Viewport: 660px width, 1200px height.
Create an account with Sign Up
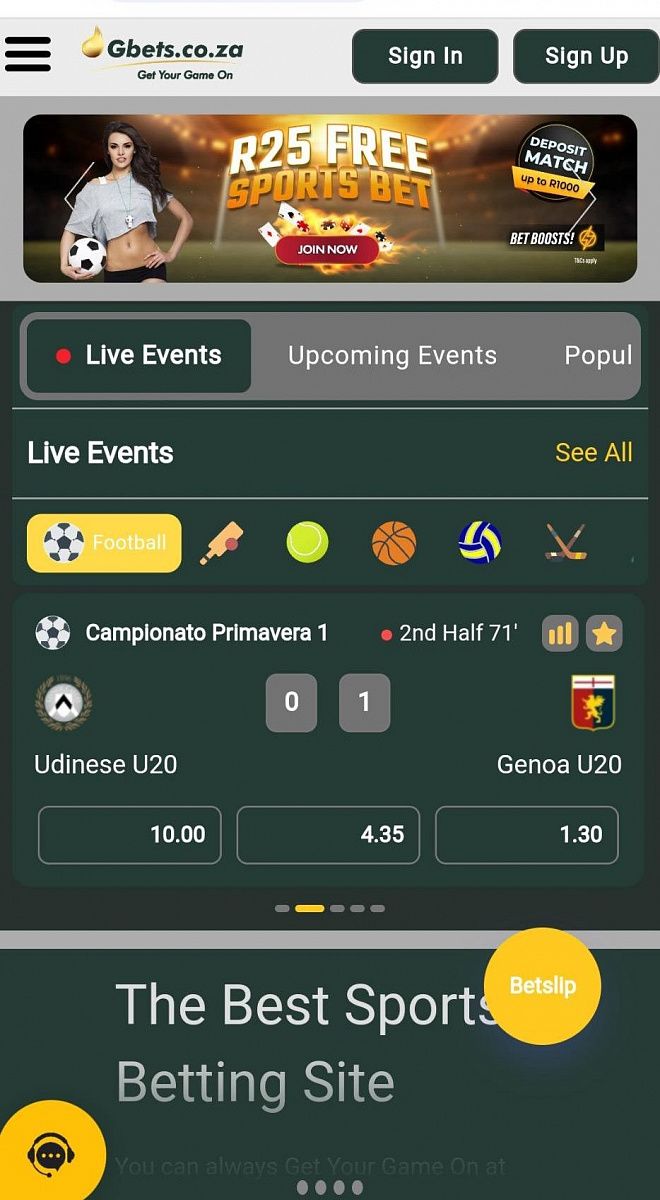(x=586, y=56)
